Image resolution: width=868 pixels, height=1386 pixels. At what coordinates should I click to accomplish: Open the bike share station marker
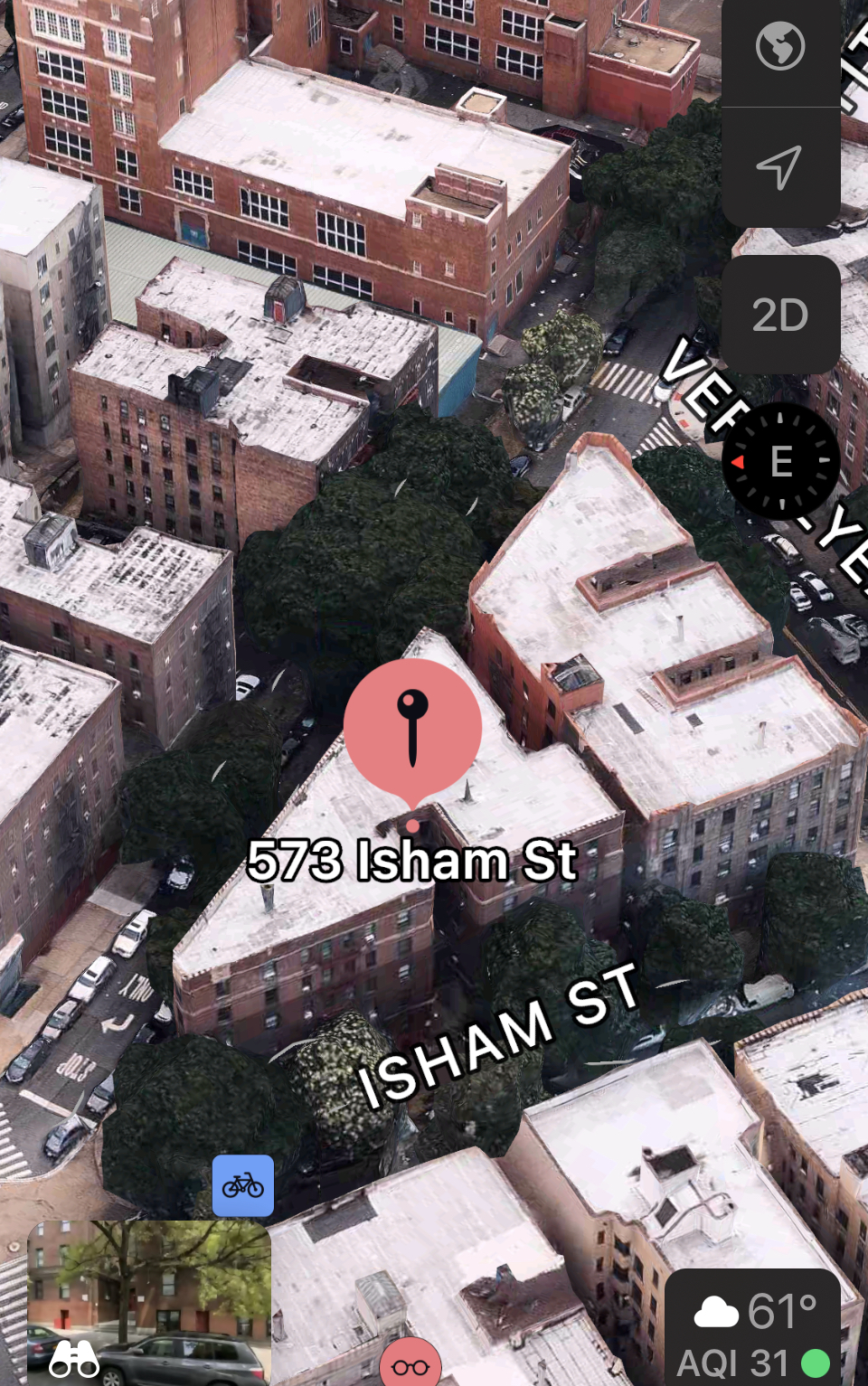[x=243, y=1184]
